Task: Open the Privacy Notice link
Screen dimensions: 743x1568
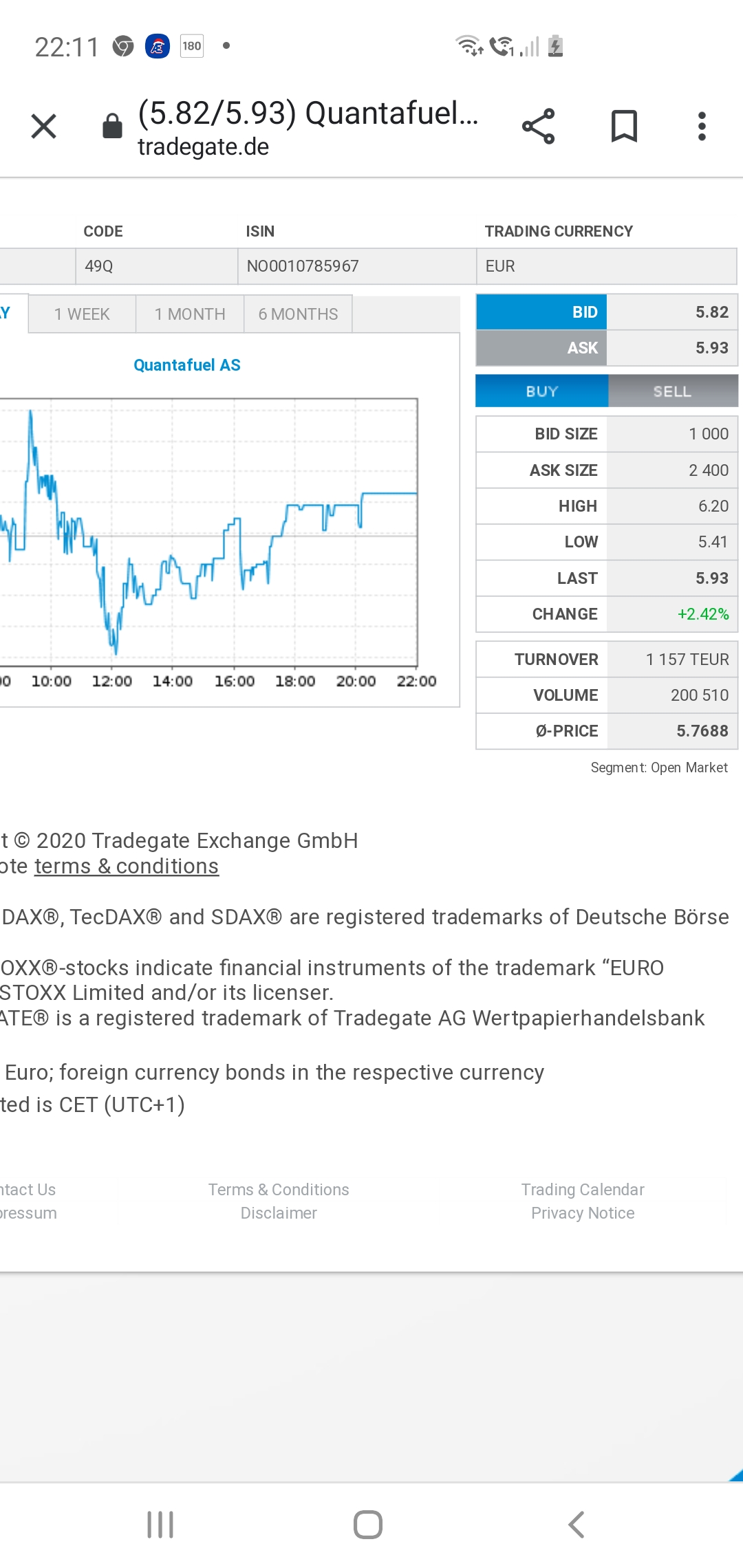Action: [x=583, y=1213]
